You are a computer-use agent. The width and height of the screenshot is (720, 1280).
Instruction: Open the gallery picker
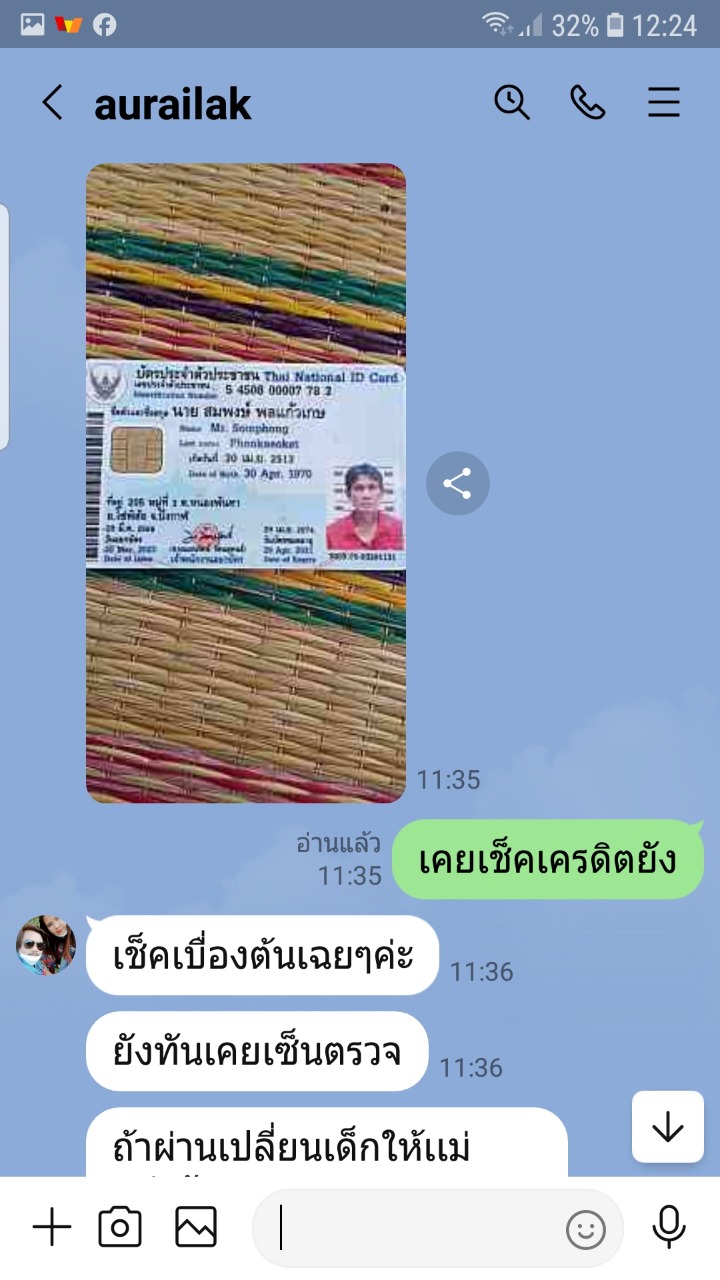click(196, 1227)
